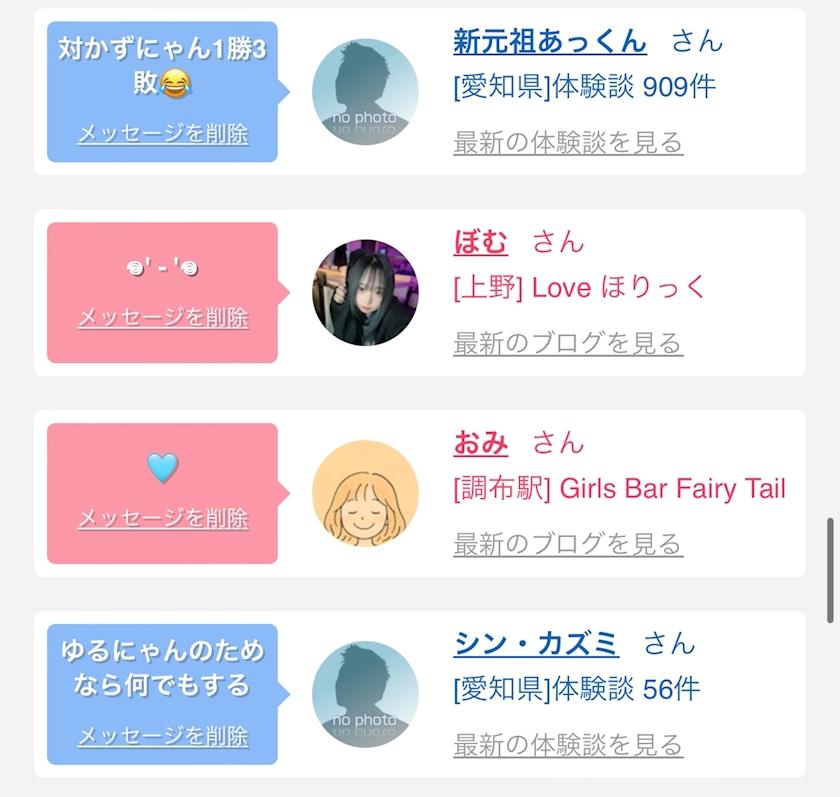Tap シン・カズミ's no photo avatar

pyautogui.click(x=365, y=693)
